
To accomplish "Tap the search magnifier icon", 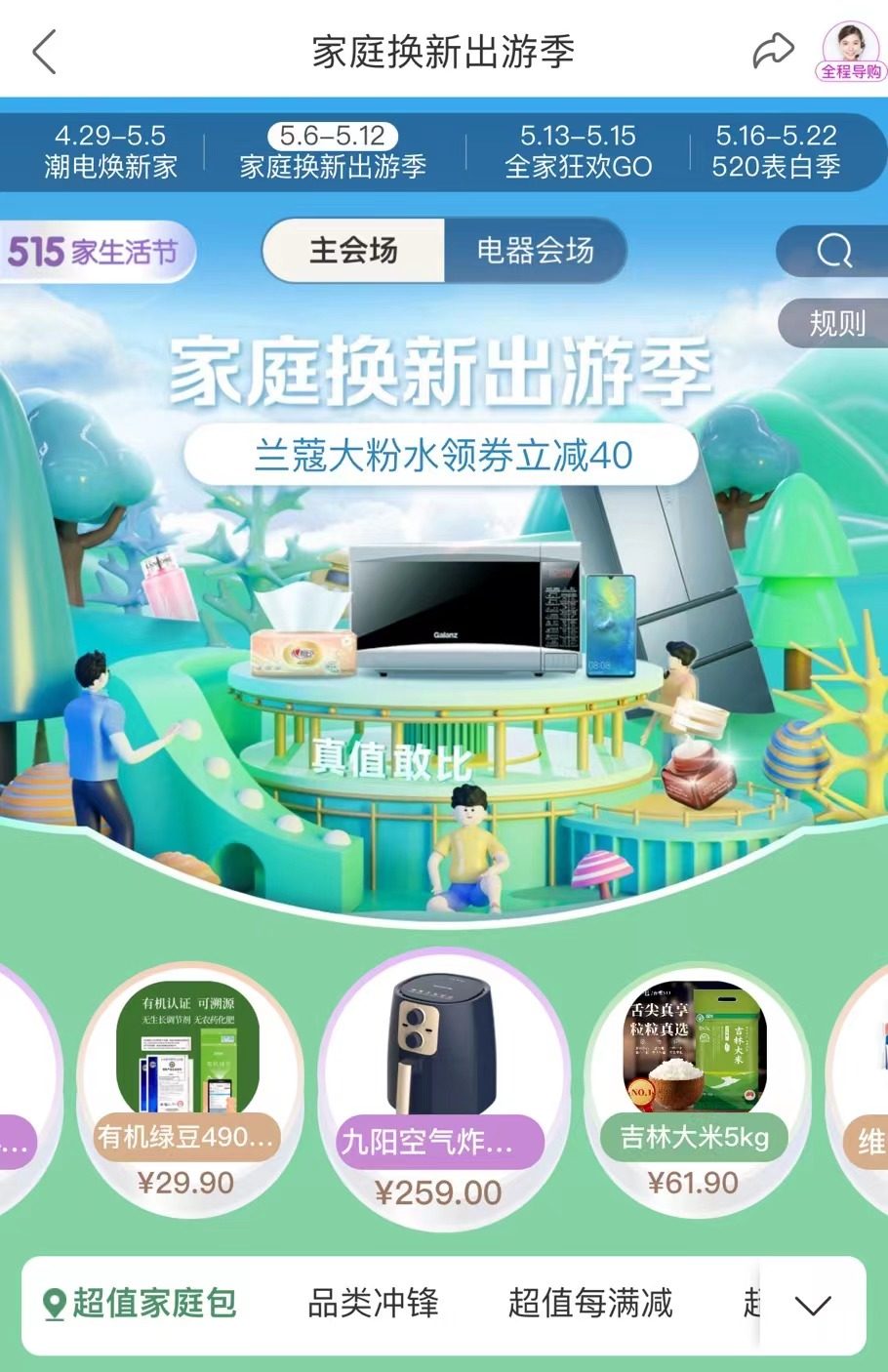I will pos(833,252).
